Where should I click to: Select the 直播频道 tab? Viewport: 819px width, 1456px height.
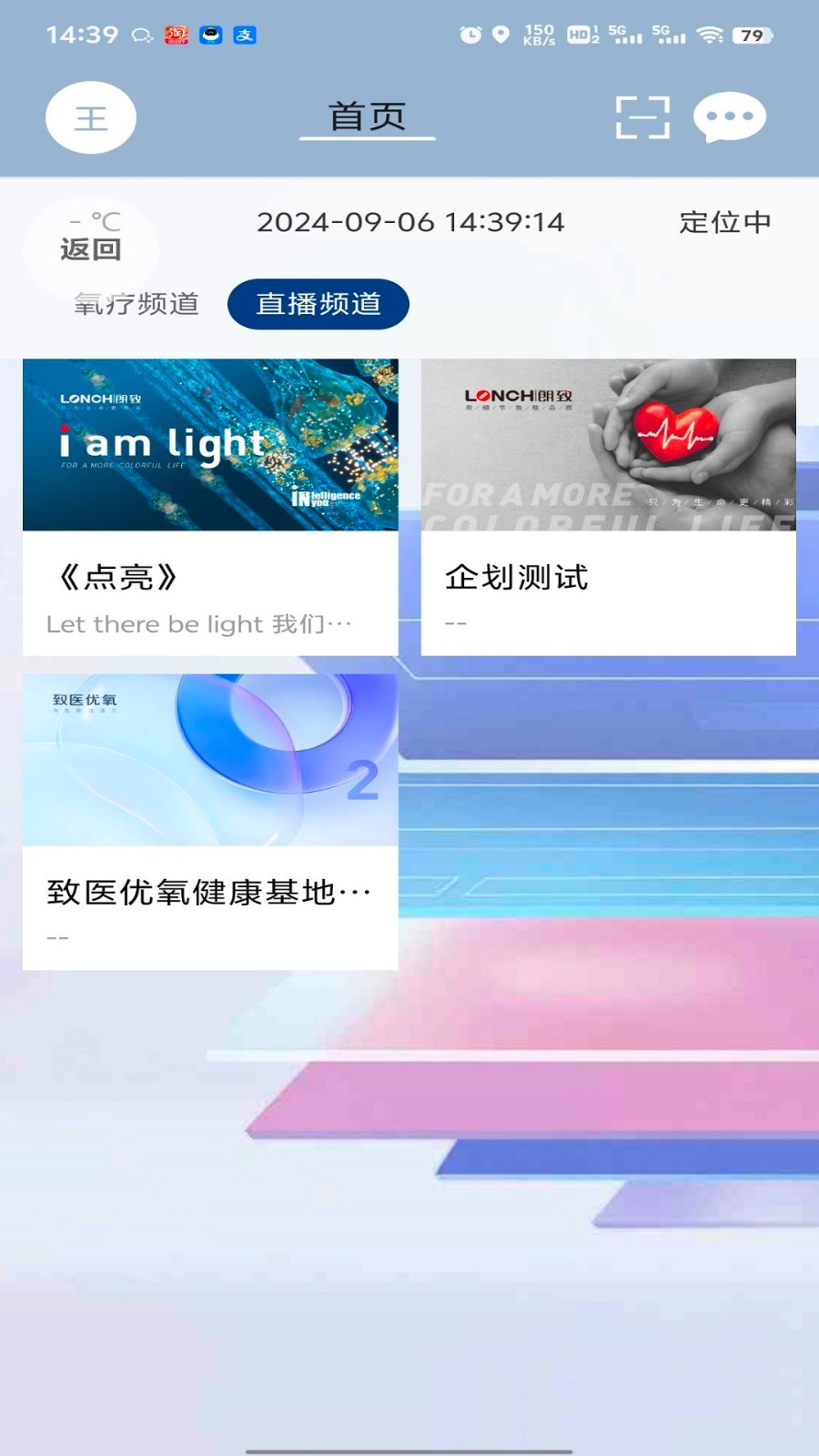[x=318, y=304]
